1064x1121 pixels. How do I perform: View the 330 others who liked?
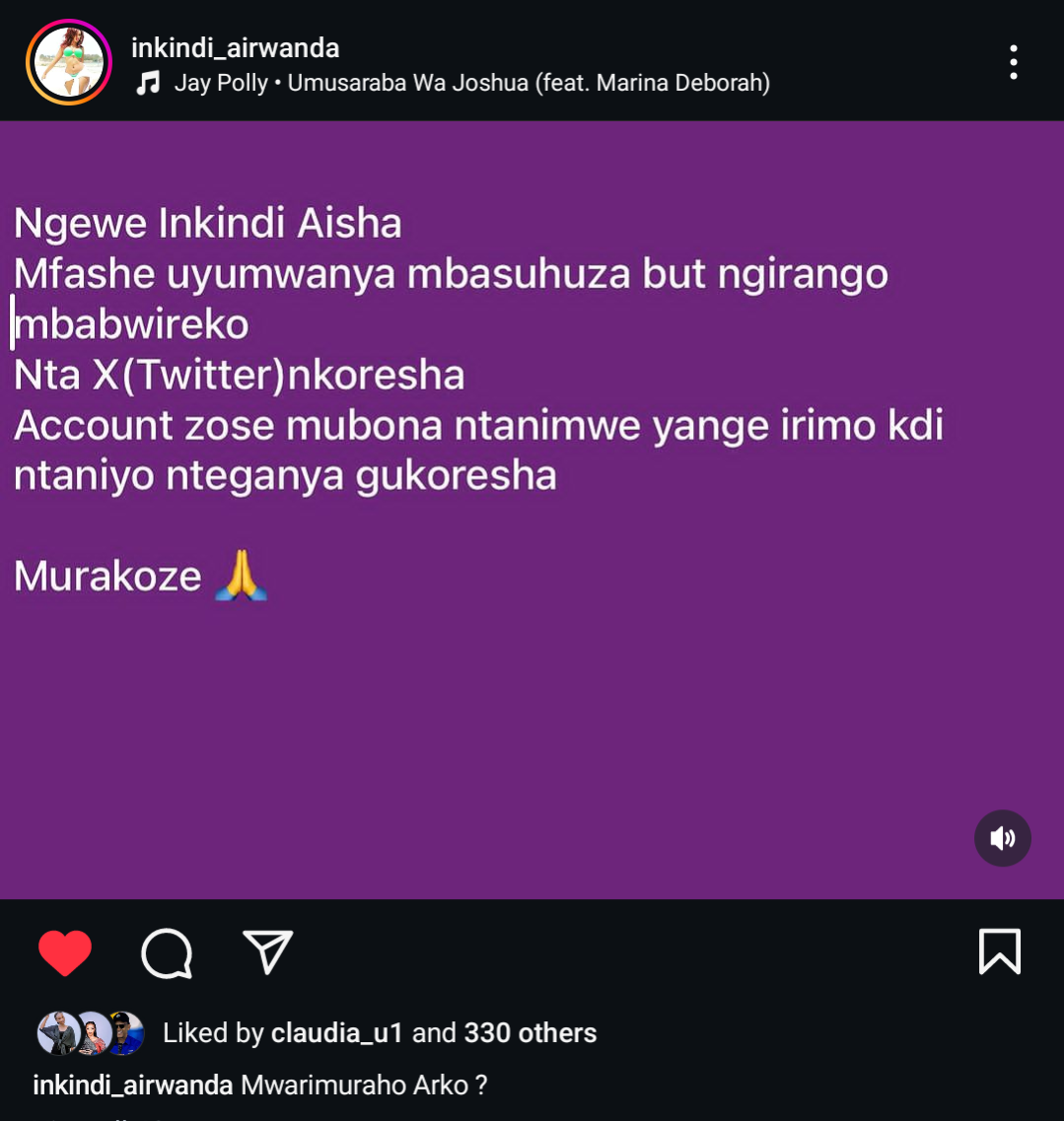coord(530,1032)
